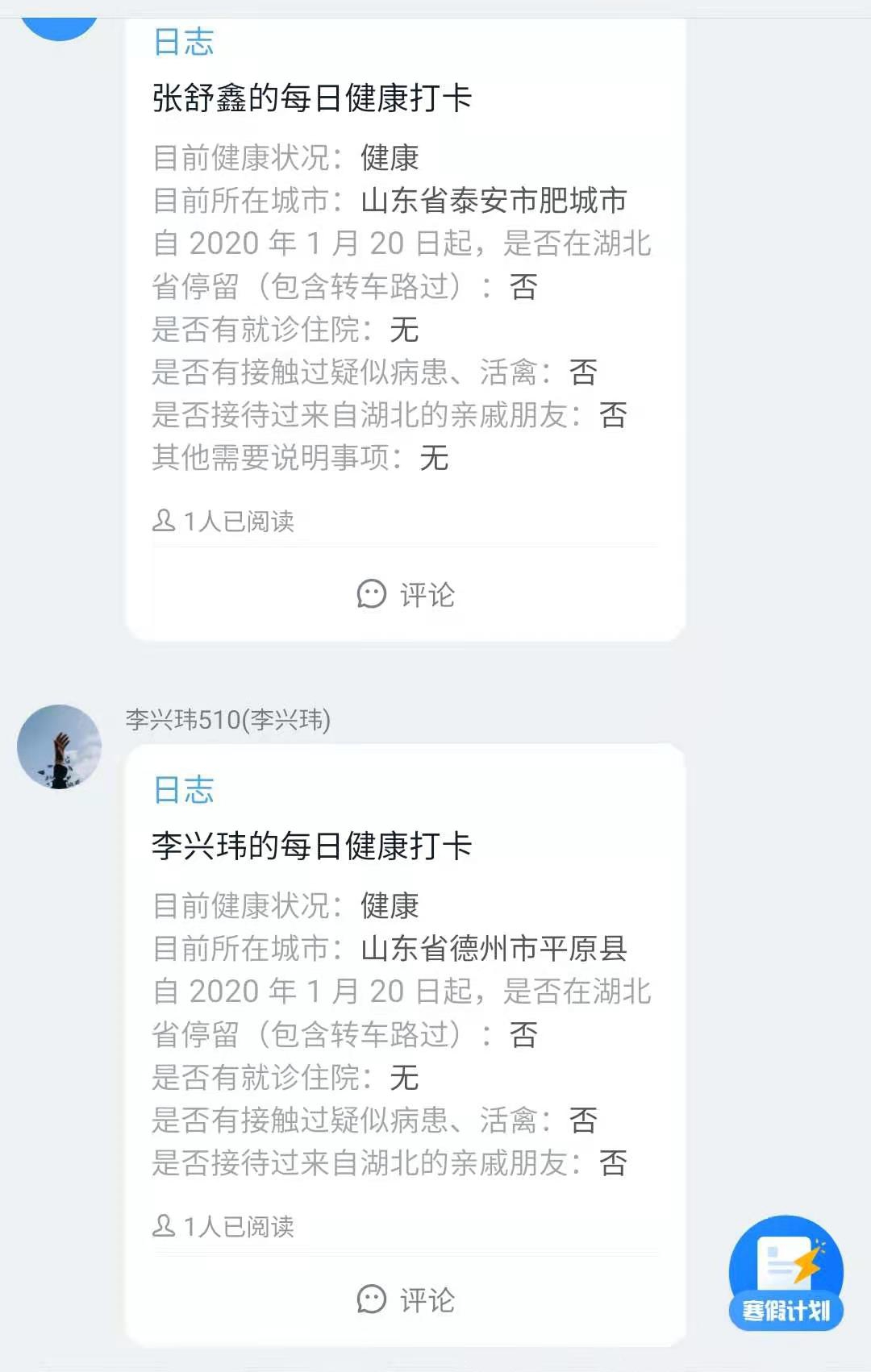See who read 张舒鑫's log
Screen dimensions: 871x1372
pyautogui.click(x=223, y=522)
